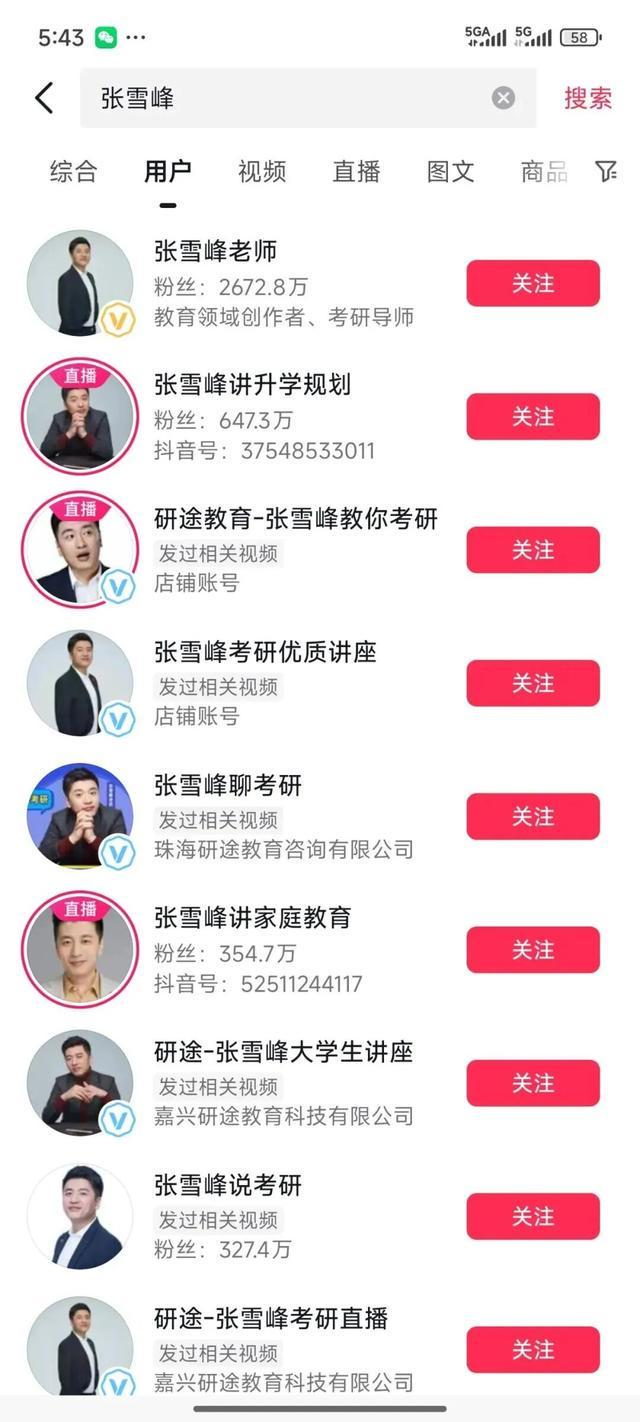Clear the search text 张雪峰
The height and width of the screenshot is (1422, 640).
[x=503, y=98]
